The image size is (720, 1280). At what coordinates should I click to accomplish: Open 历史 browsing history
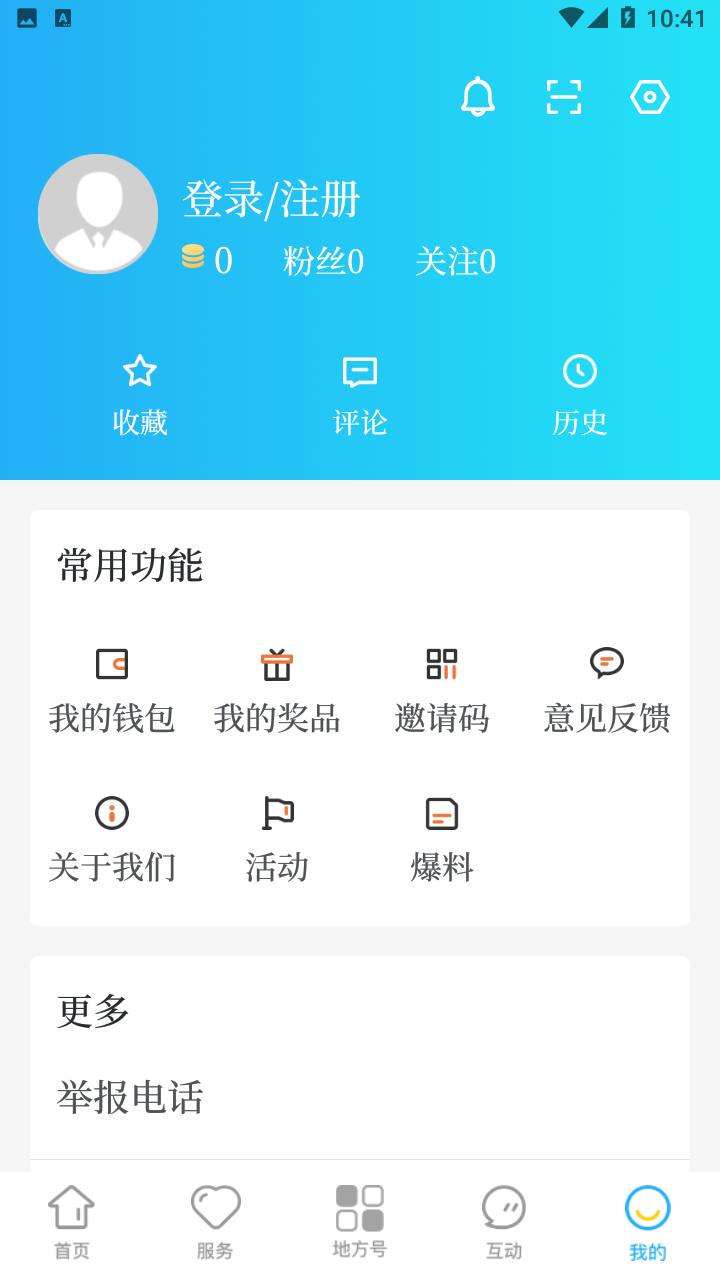click(x=580, y=396)
